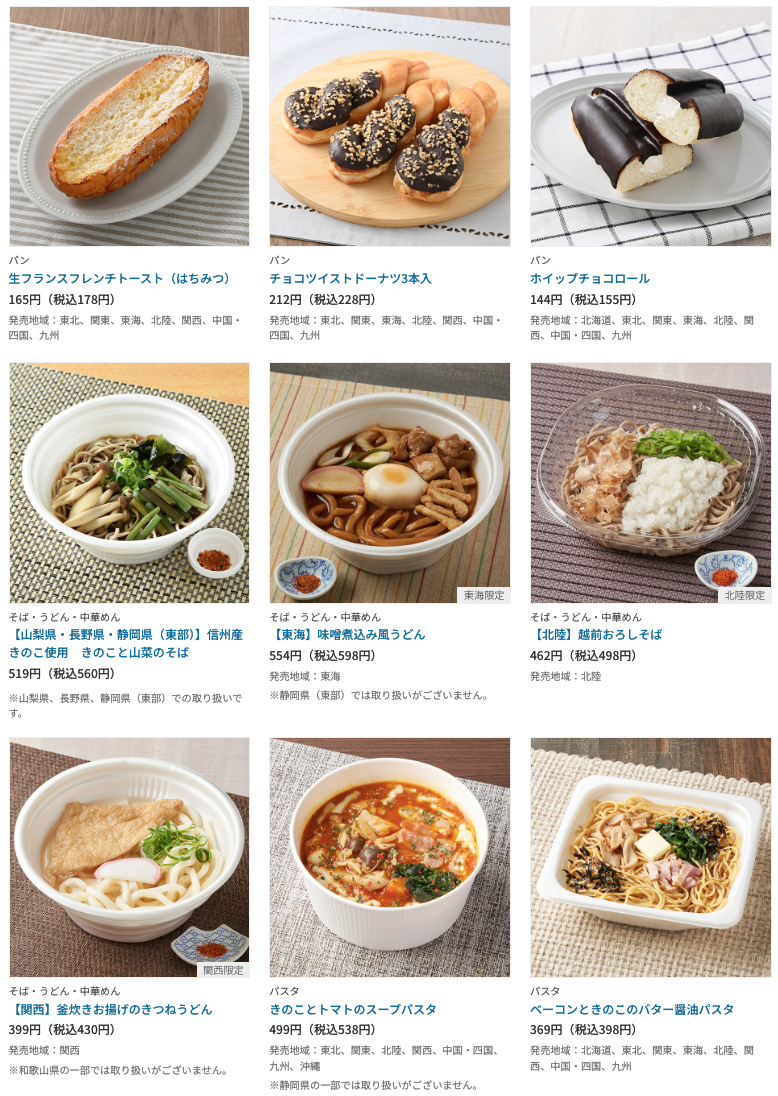Tap the bacon mushroom butter soy pasta photo
Image resolution: width=778 pixels, height=1096 pixels.
[x=650, y=857]
